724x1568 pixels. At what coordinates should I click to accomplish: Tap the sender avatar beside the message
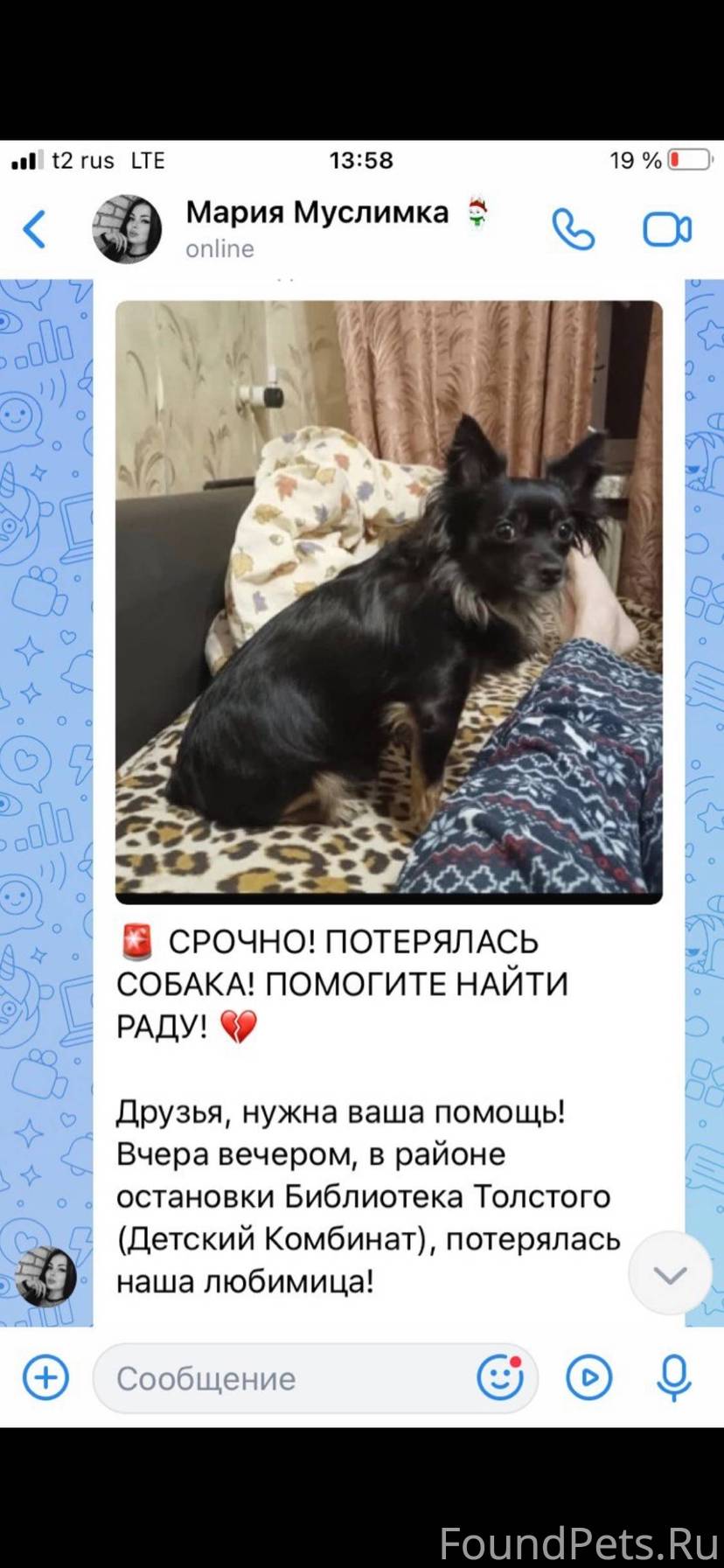pyautogui.click(x=46, y=1276)
